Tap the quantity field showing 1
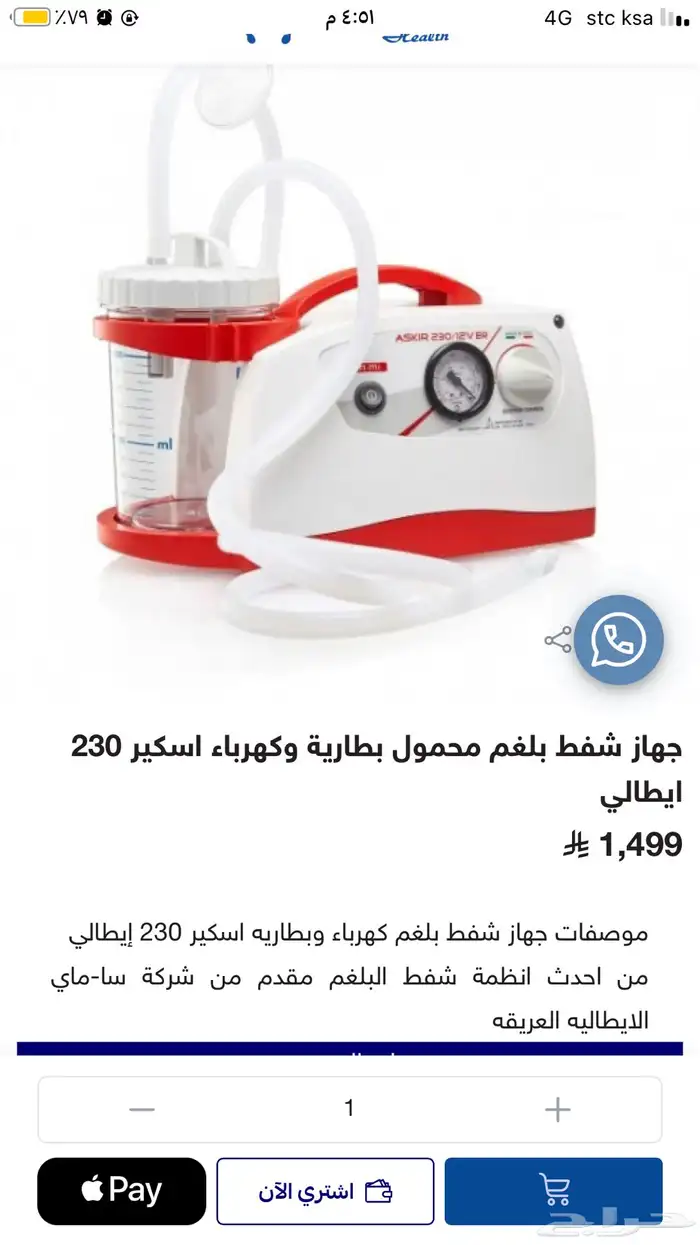Screen dimensions: 700x1245 click(349, 1109)
